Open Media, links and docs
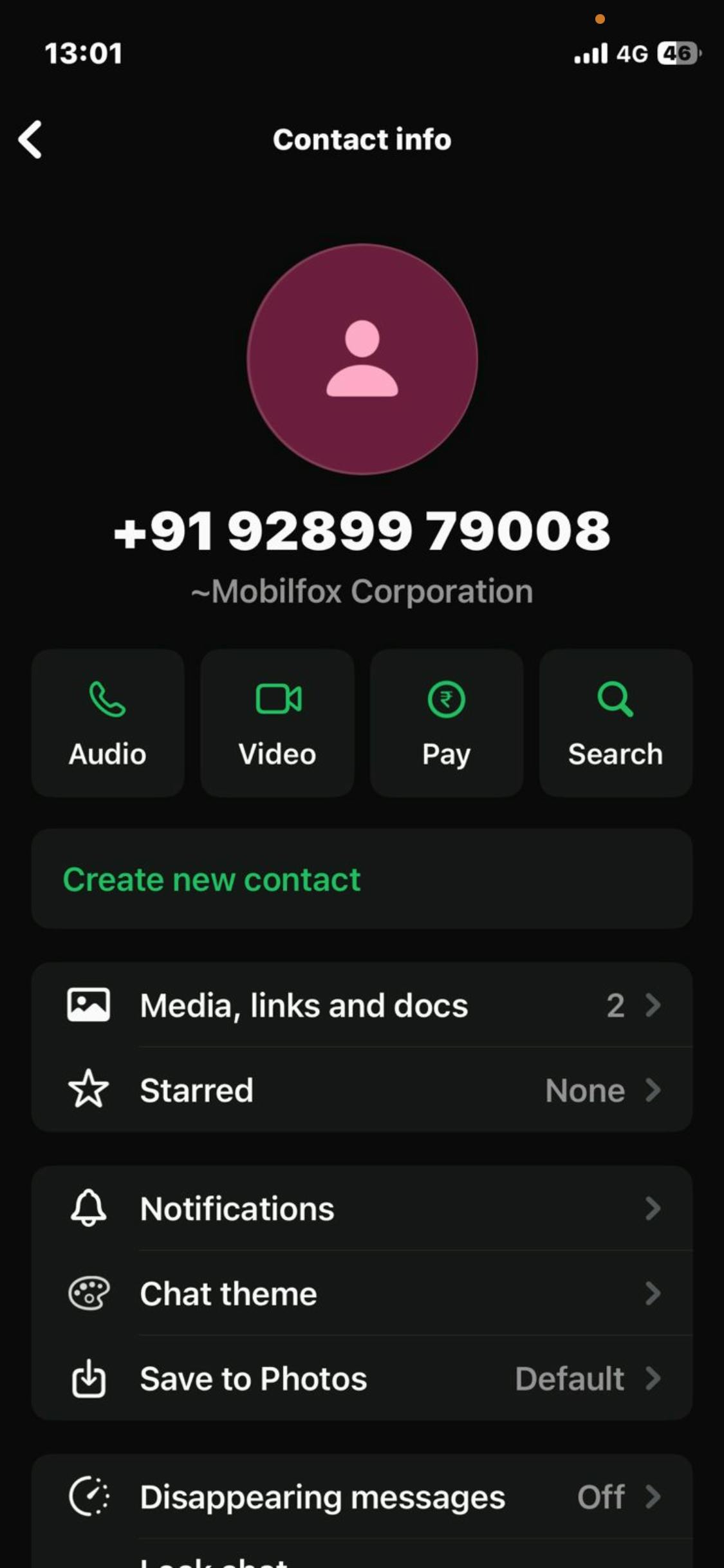Image resolution: width=724 pixels, height=1568 pixels. [x=362, y=1005]
